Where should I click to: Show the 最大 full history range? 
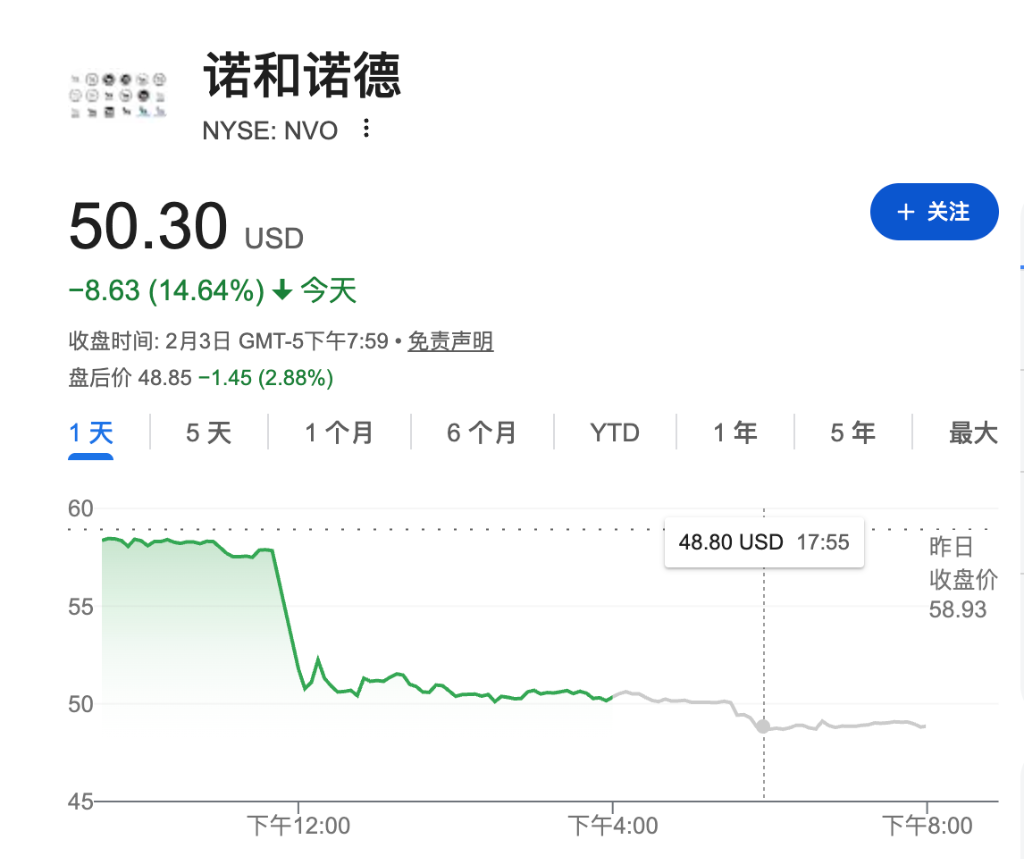pyautogui.click(x=973, y=433)
